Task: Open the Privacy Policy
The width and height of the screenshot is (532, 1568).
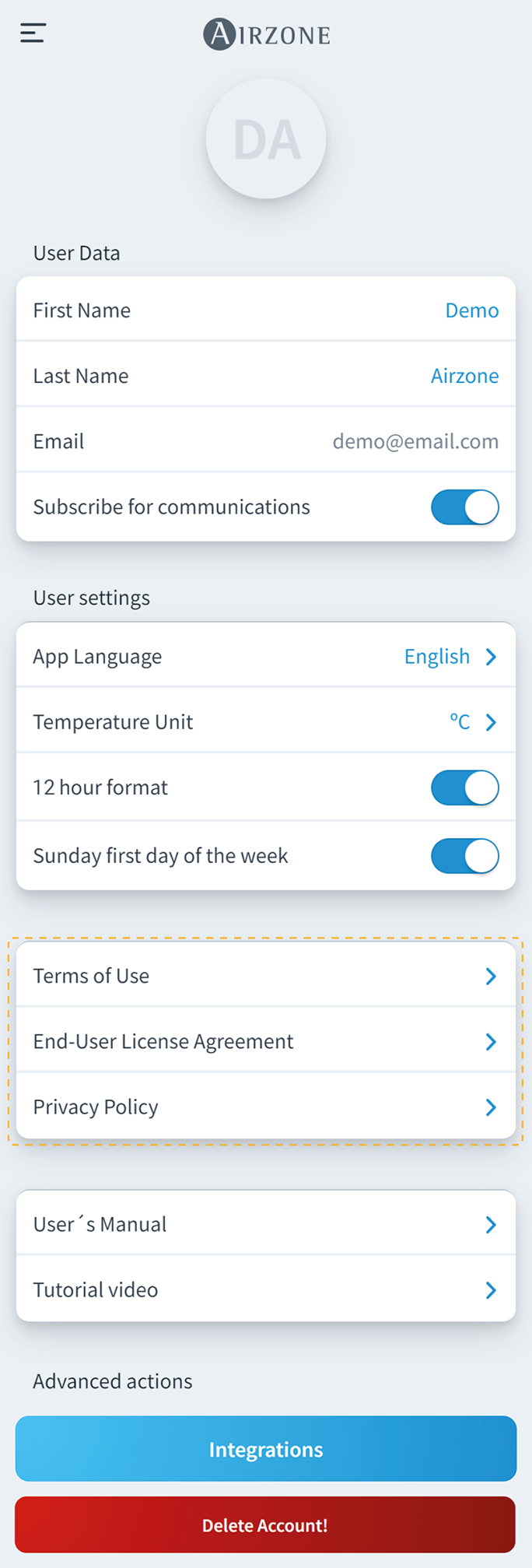Action: (265, 1107)
